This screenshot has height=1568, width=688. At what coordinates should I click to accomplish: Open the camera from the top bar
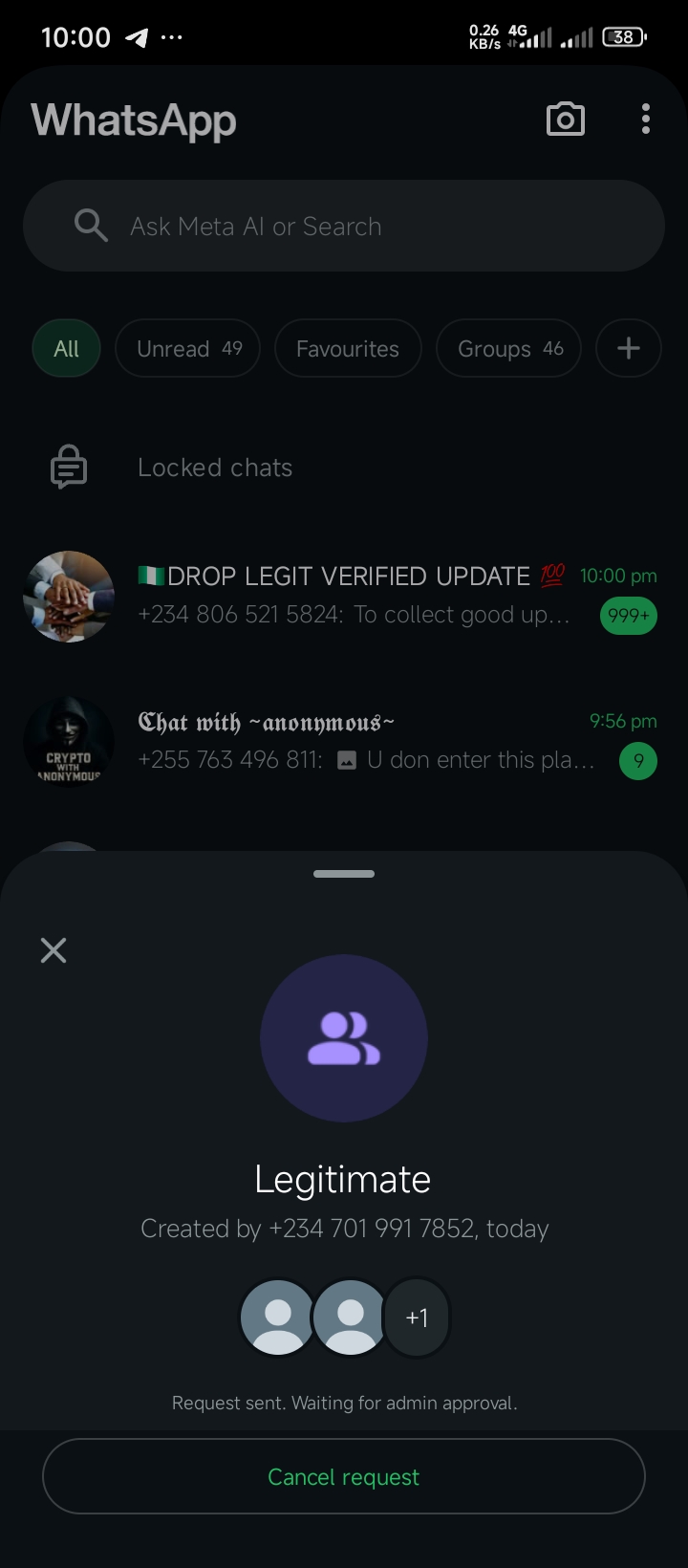pos(565,120)
